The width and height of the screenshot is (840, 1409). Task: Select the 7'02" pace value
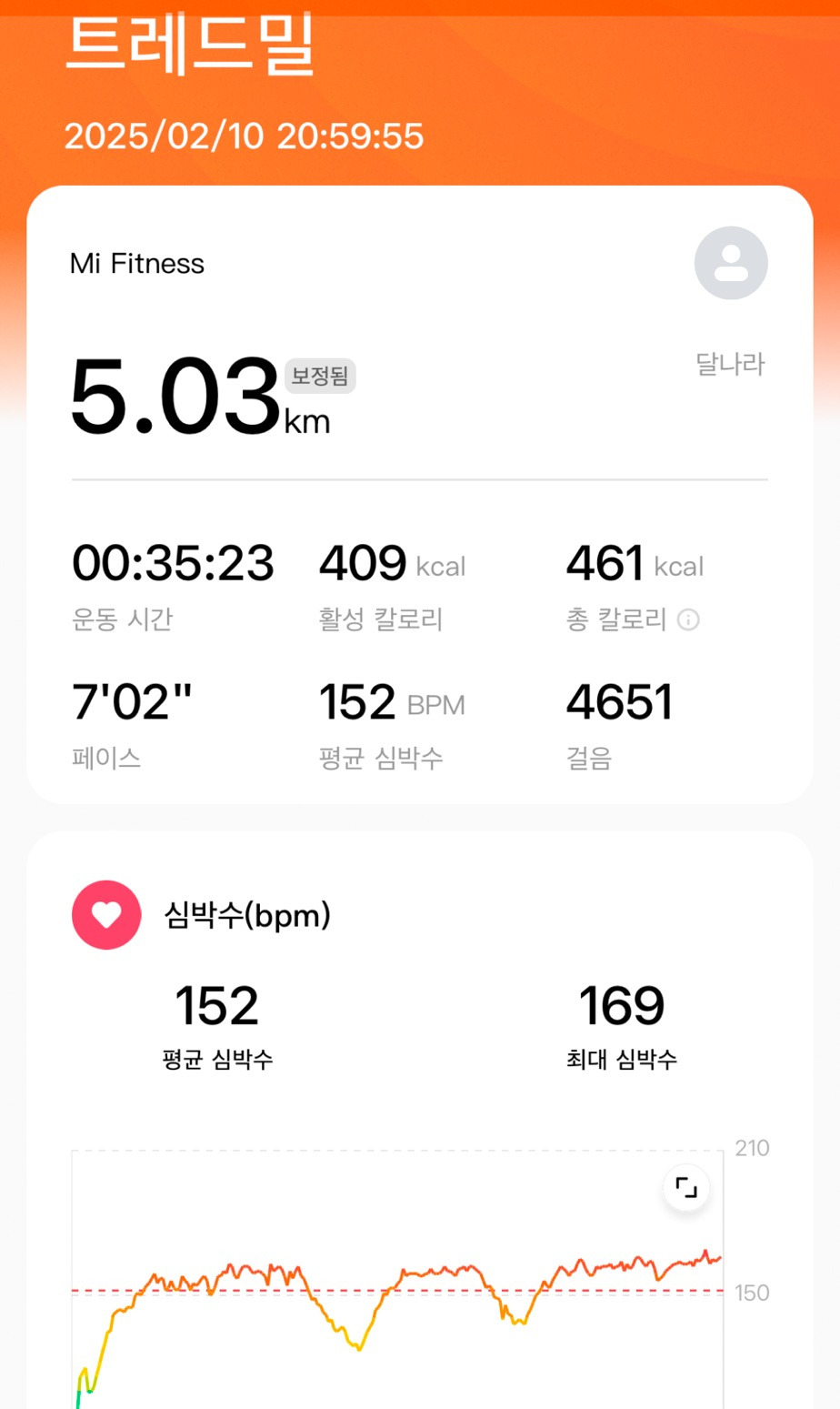[x=132, y=702]
